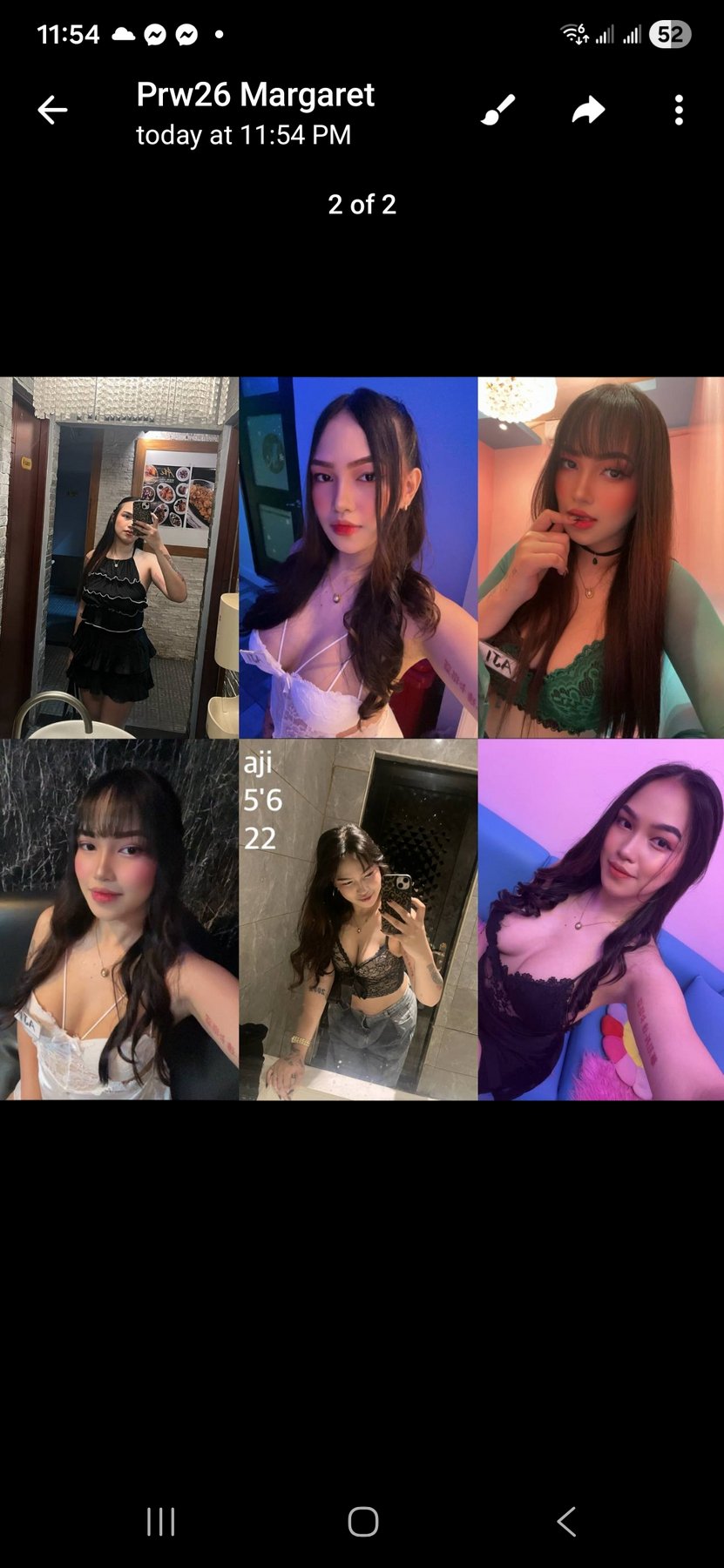
Task: Tap the system home button
Action: (362, 1522)
